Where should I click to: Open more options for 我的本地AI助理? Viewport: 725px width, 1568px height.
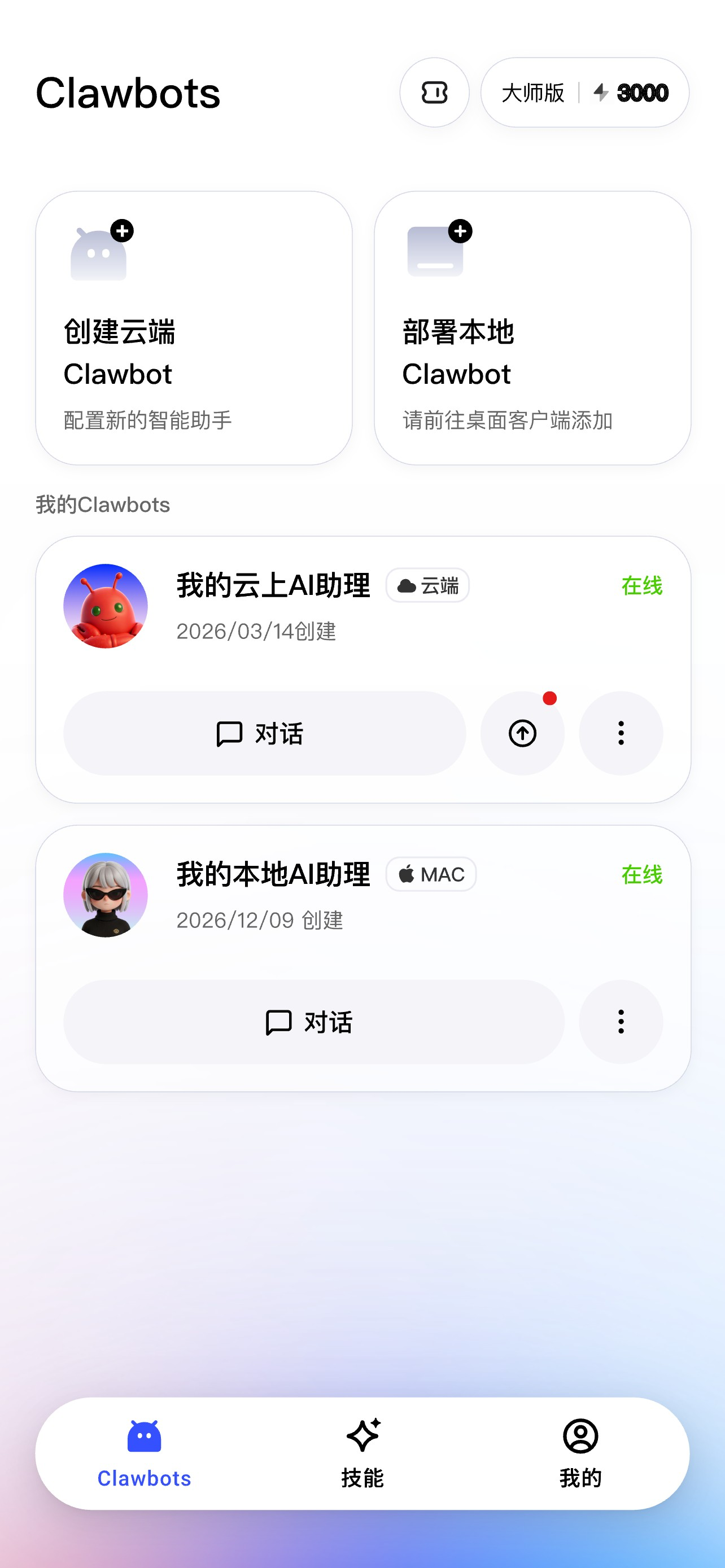(x=621, y=1022)
